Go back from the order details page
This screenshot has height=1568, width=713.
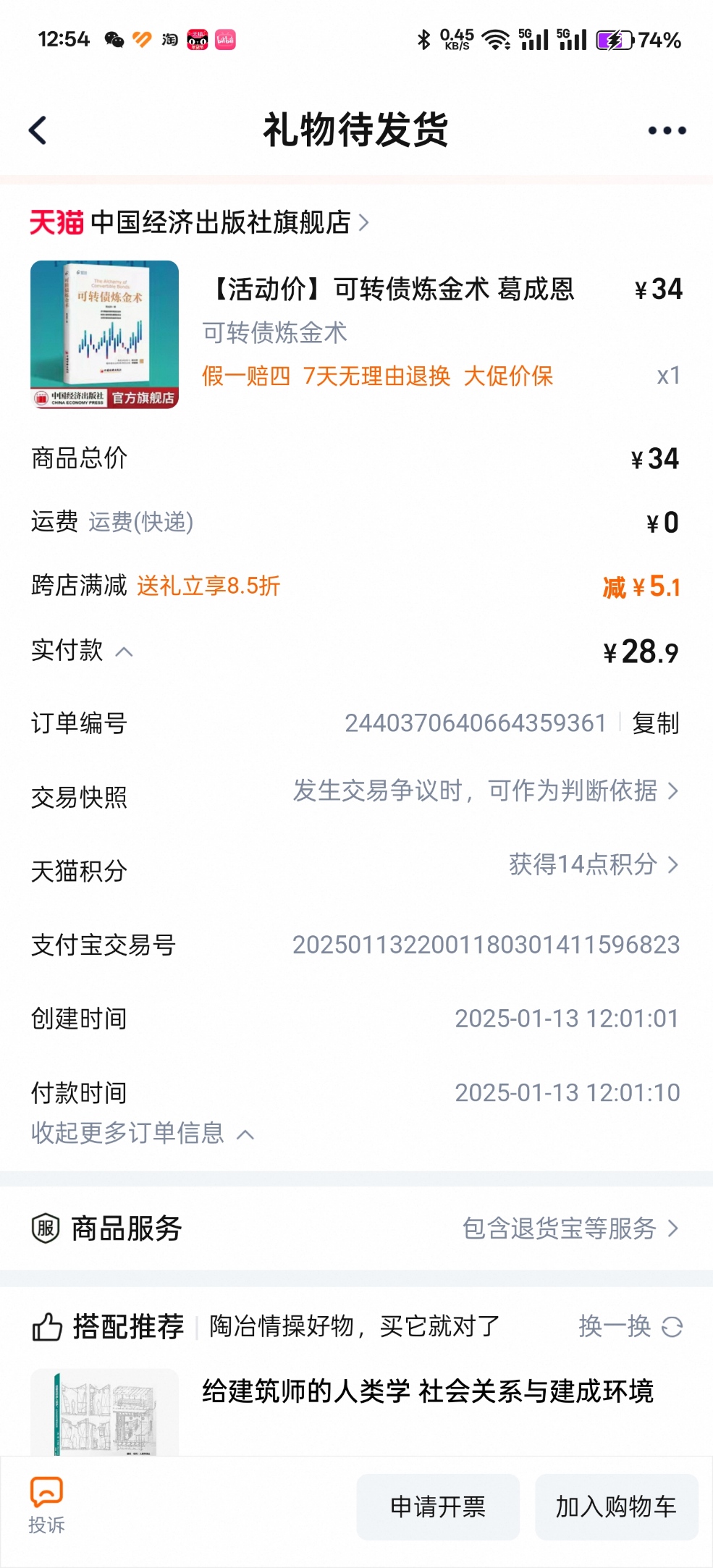[38, 131]
